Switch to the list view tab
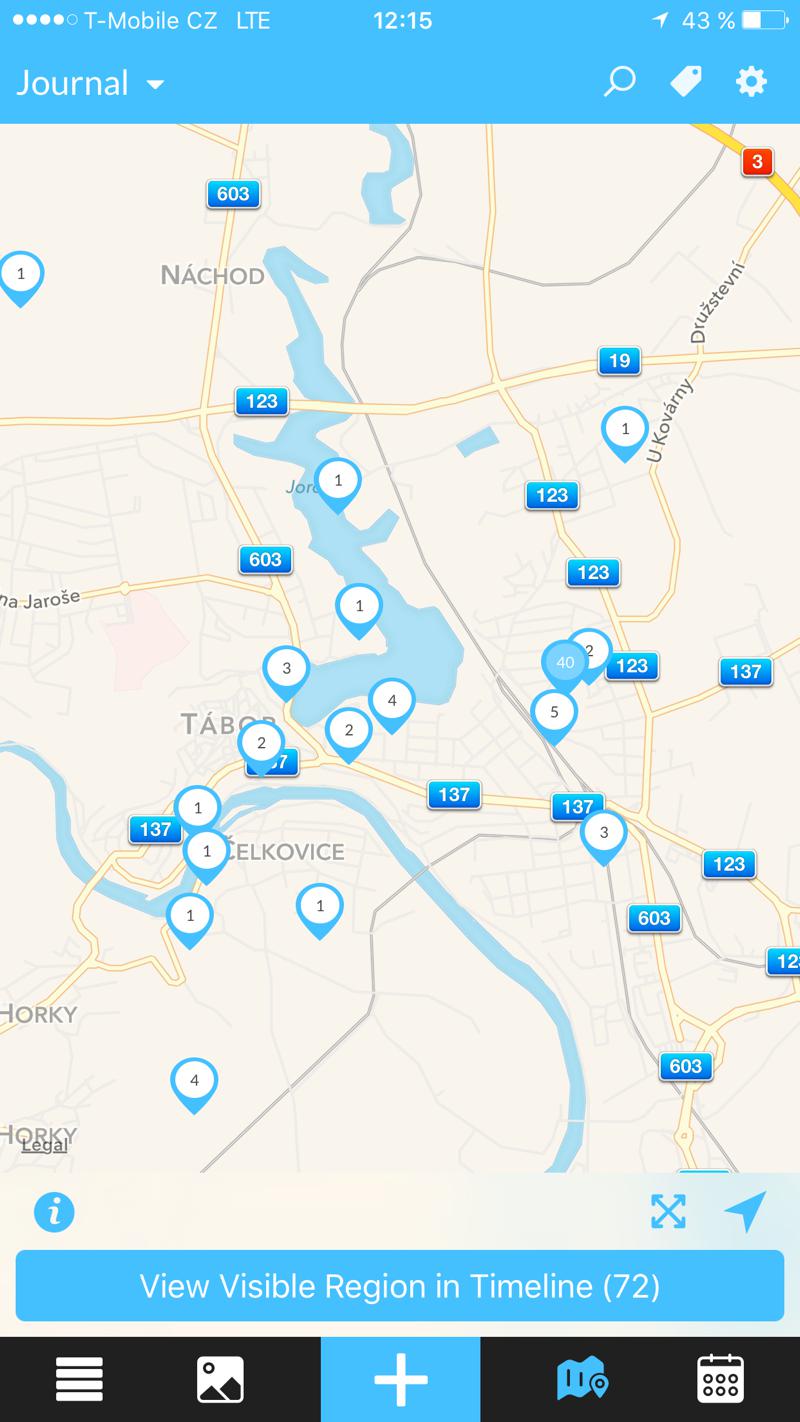This screenshot has height=1422, width=800. pyautogui.click(x=80, y=1380)
